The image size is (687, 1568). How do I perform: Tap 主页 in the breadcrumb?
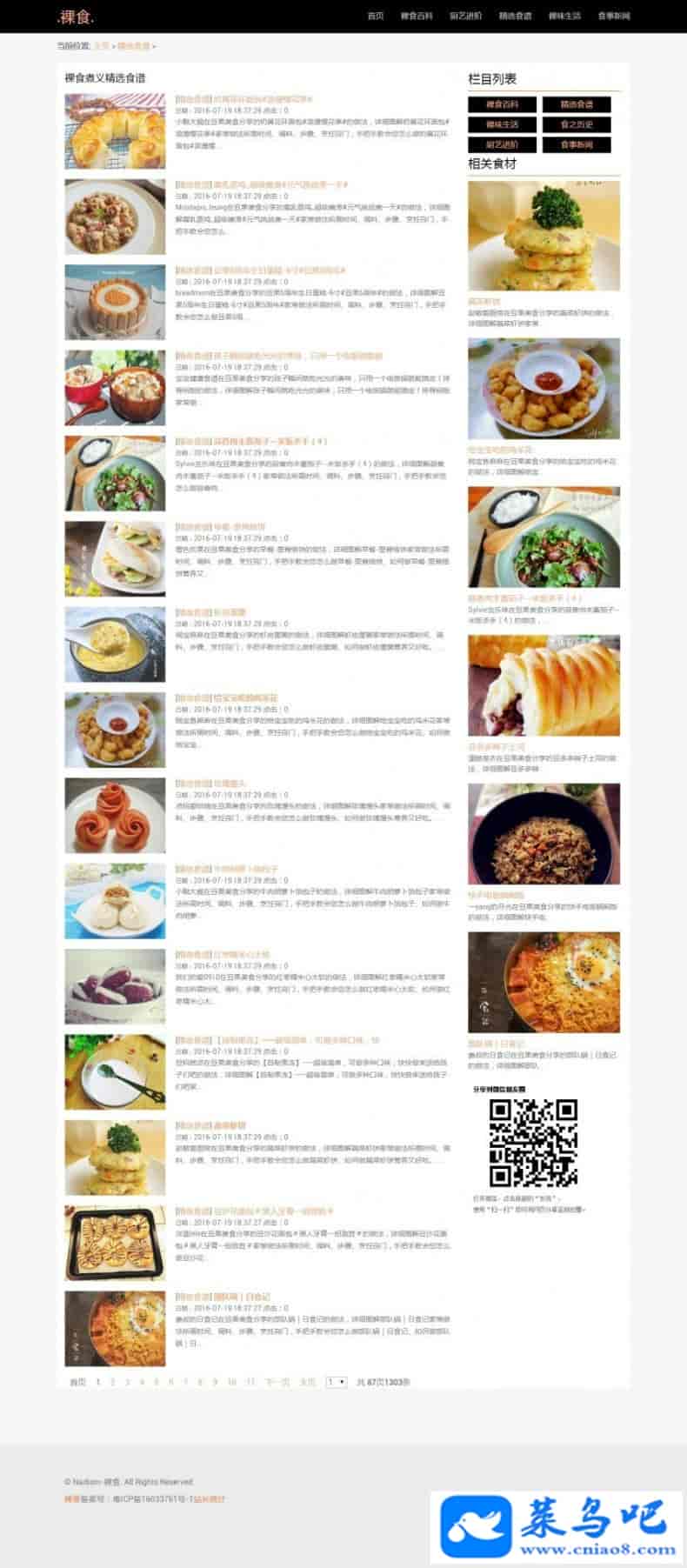(x=102, y=45)
